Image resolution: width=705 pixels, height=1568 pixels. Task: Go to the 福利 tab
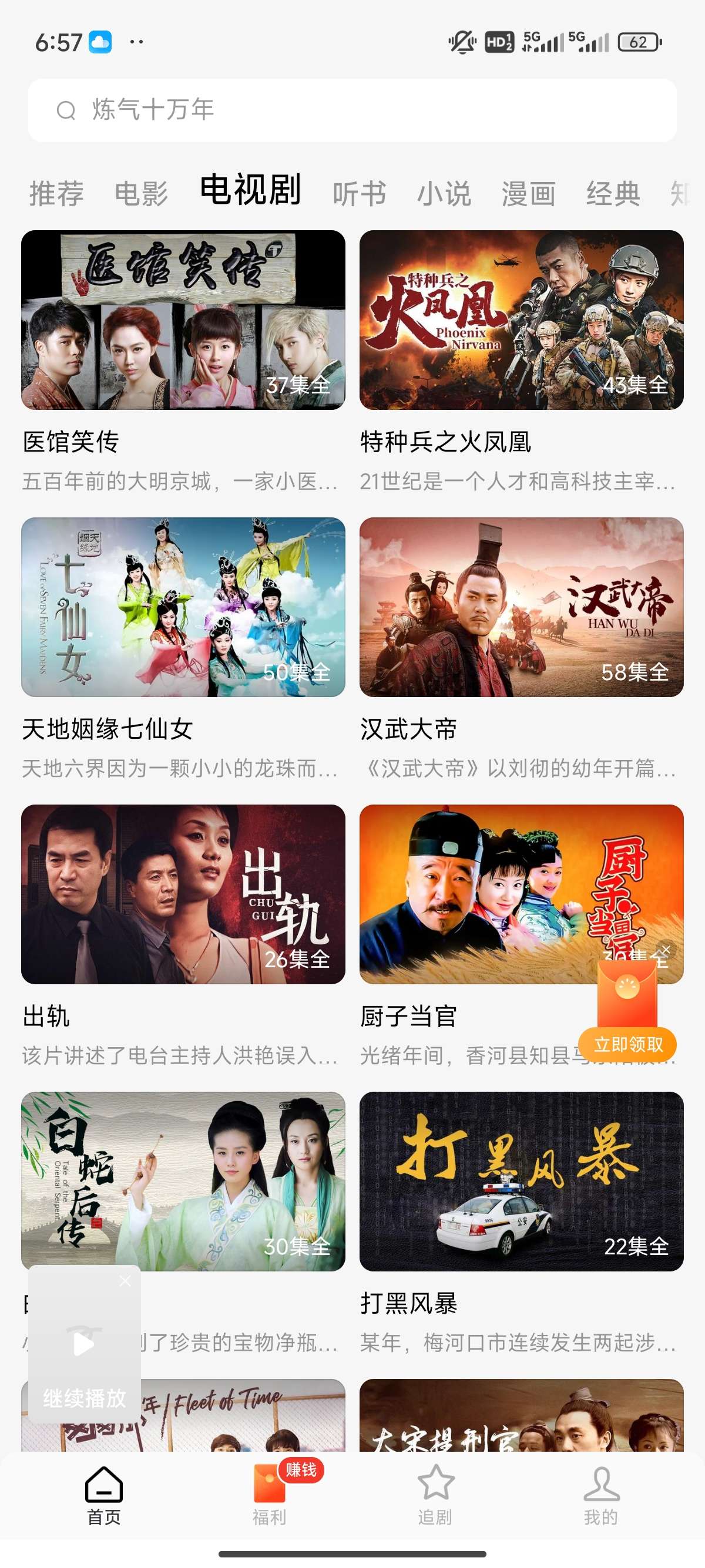coord(269,1494)
